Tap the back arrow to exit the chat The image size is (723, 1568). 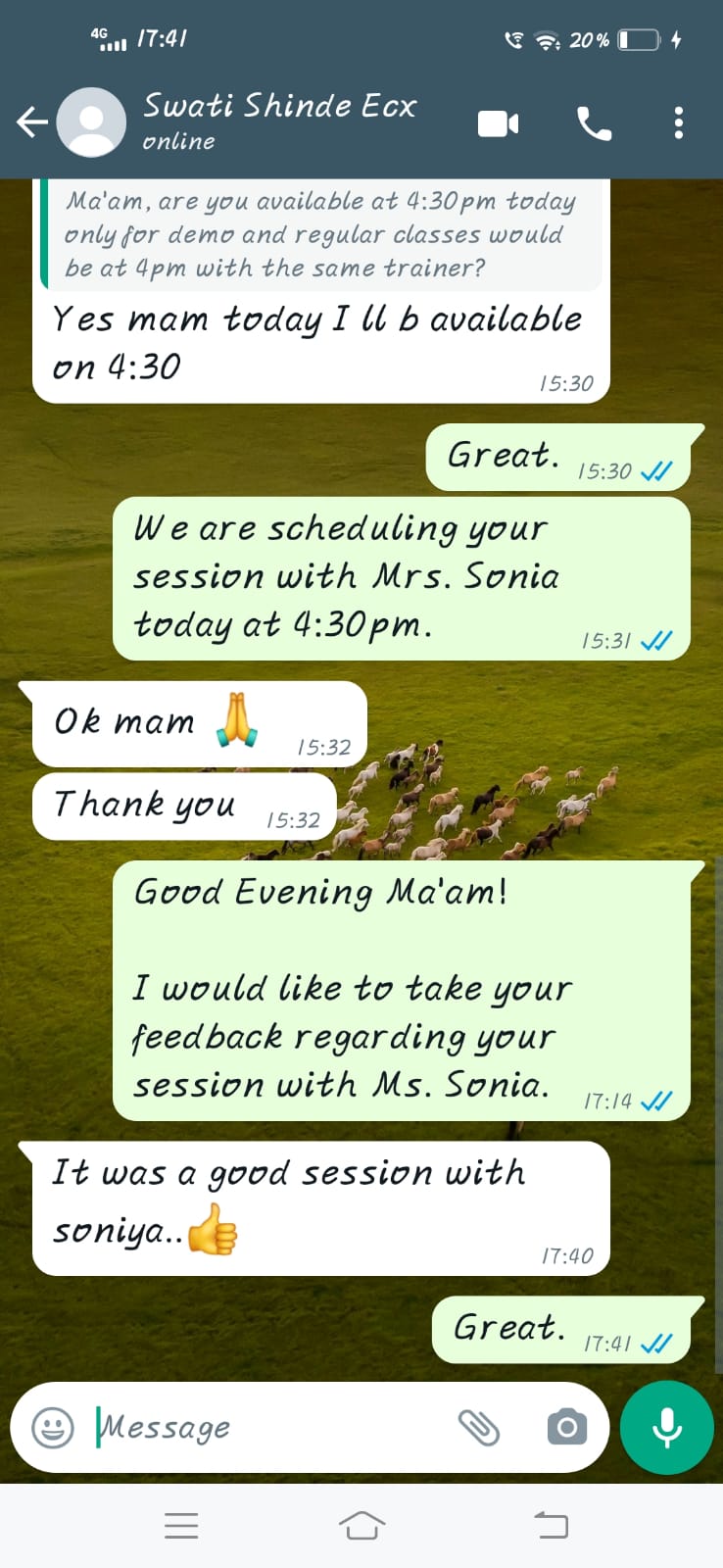32,122
